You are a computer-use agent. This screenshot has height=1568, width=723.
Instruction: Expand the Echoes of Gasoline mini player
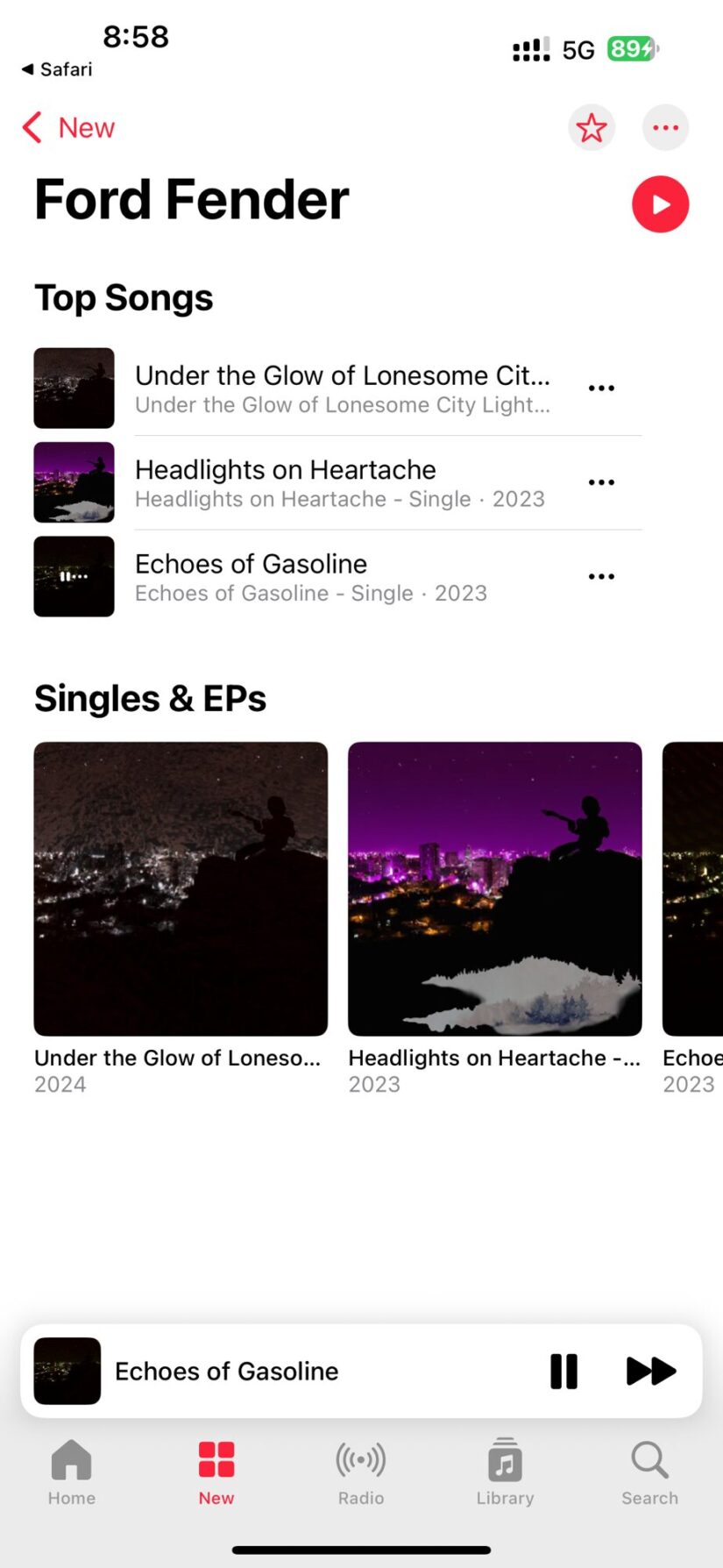(263, 1372)
